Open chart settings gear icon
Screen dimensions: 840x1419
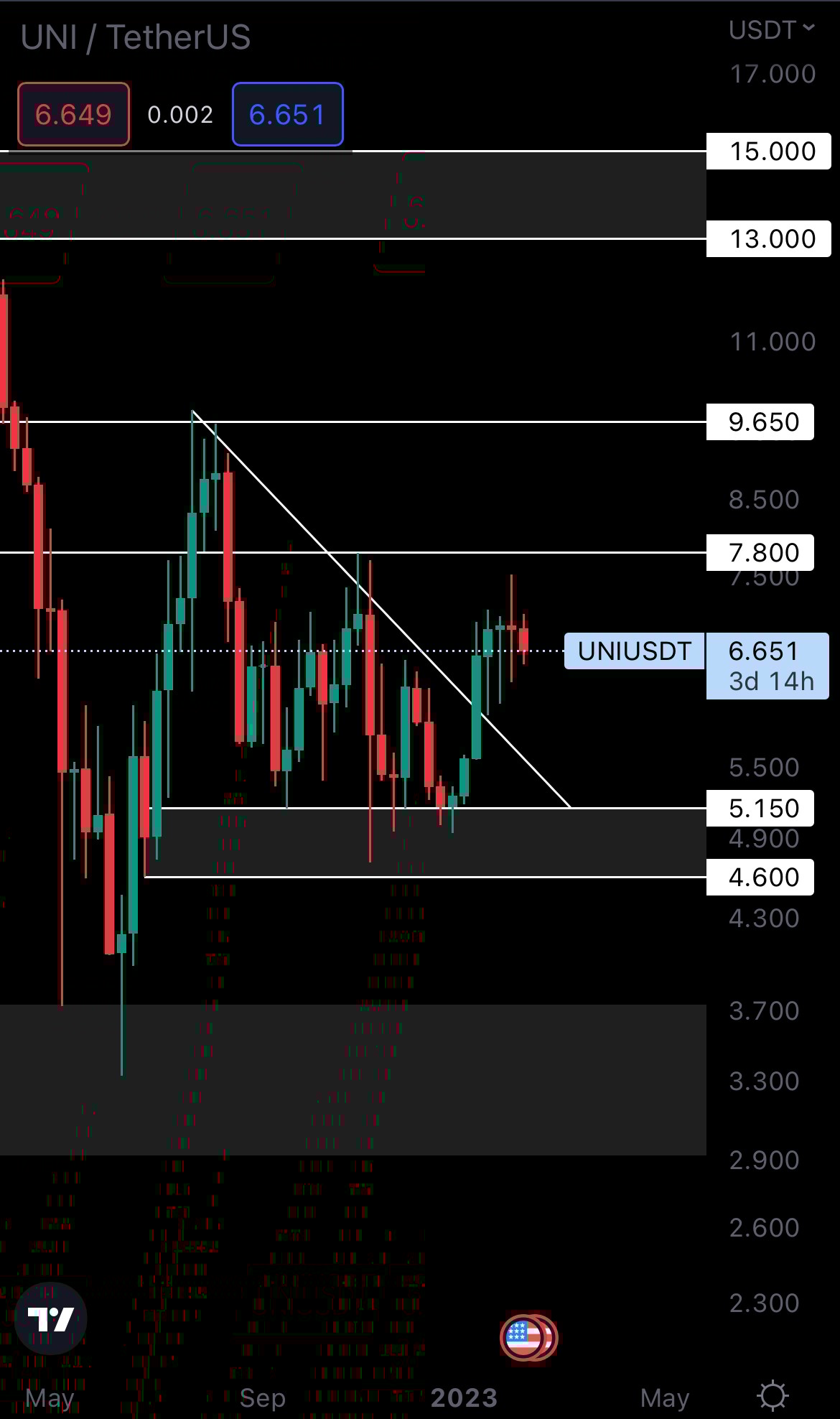[x=773, y=1396]
